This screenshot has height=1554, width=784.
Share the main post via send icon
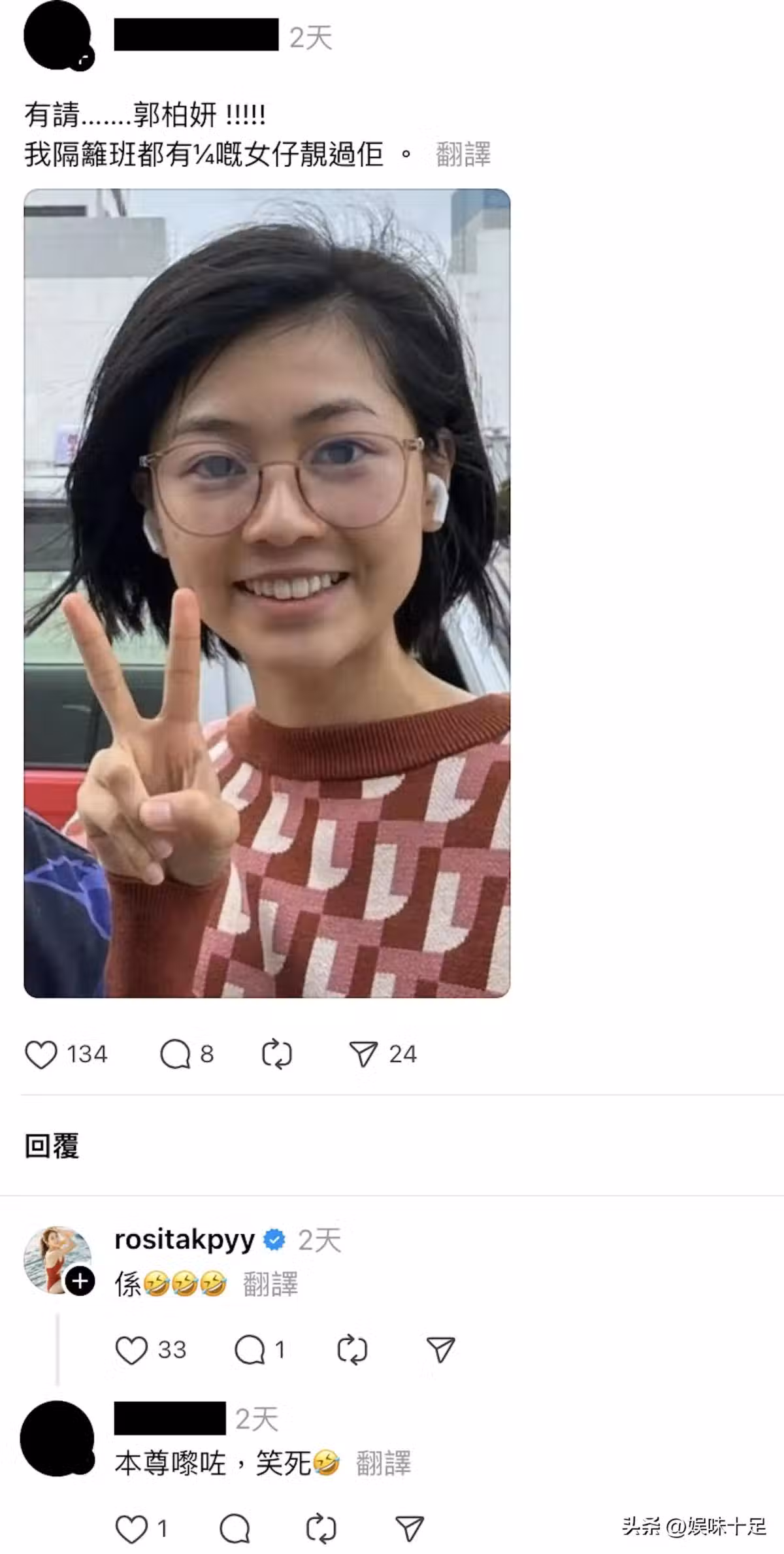(x=363, y=1054)
